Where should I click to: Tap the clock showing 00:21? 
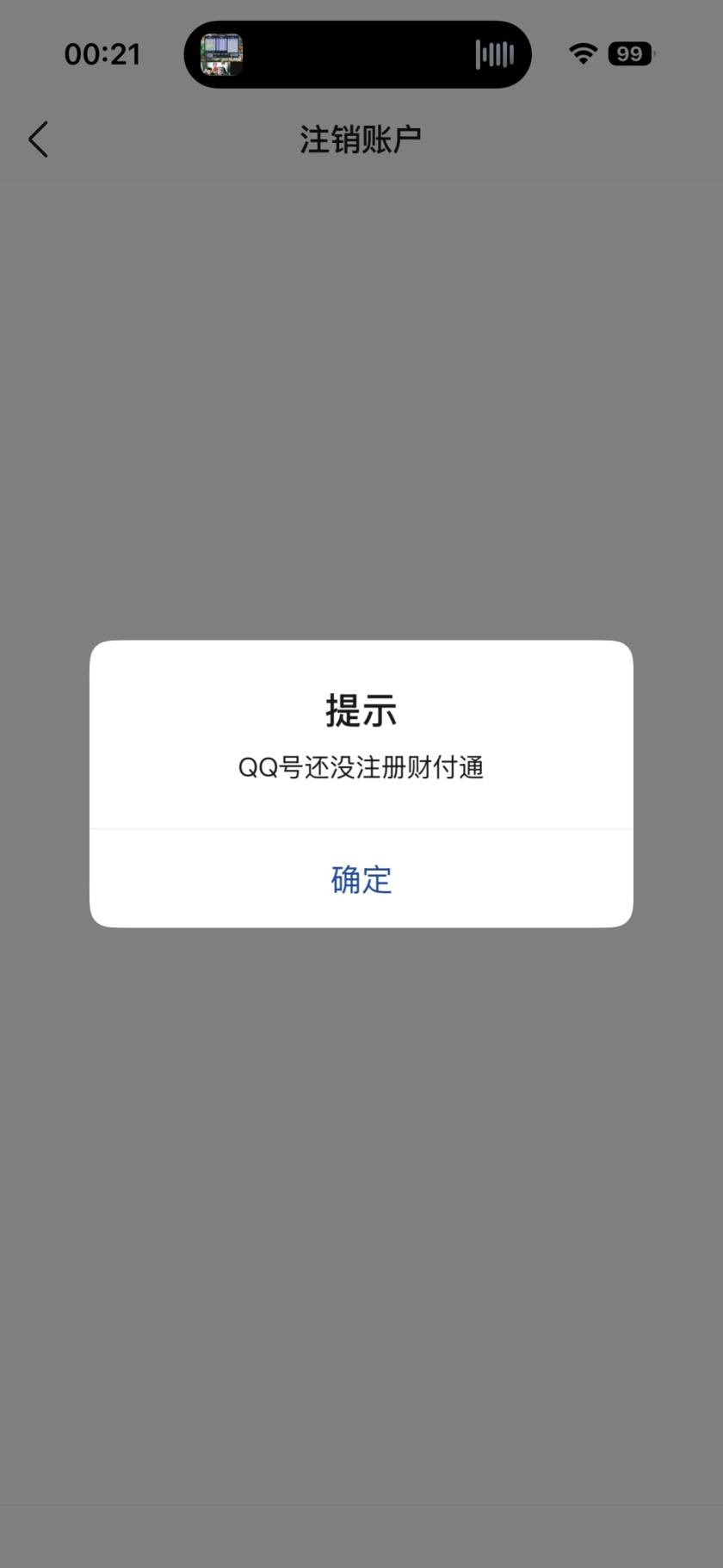pos(102,53)
